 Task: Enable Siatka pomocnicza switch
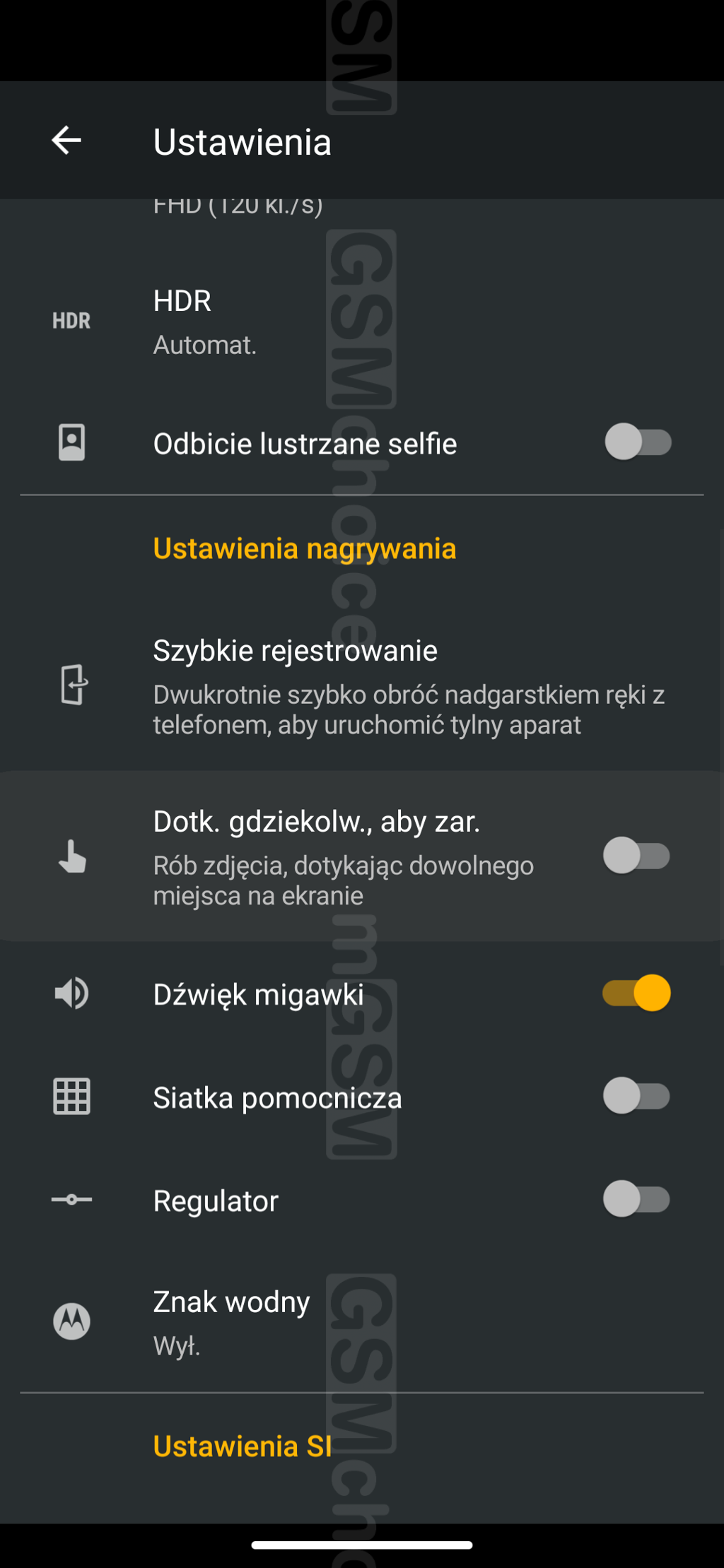pyautogui.click(x=636, y=1096)
